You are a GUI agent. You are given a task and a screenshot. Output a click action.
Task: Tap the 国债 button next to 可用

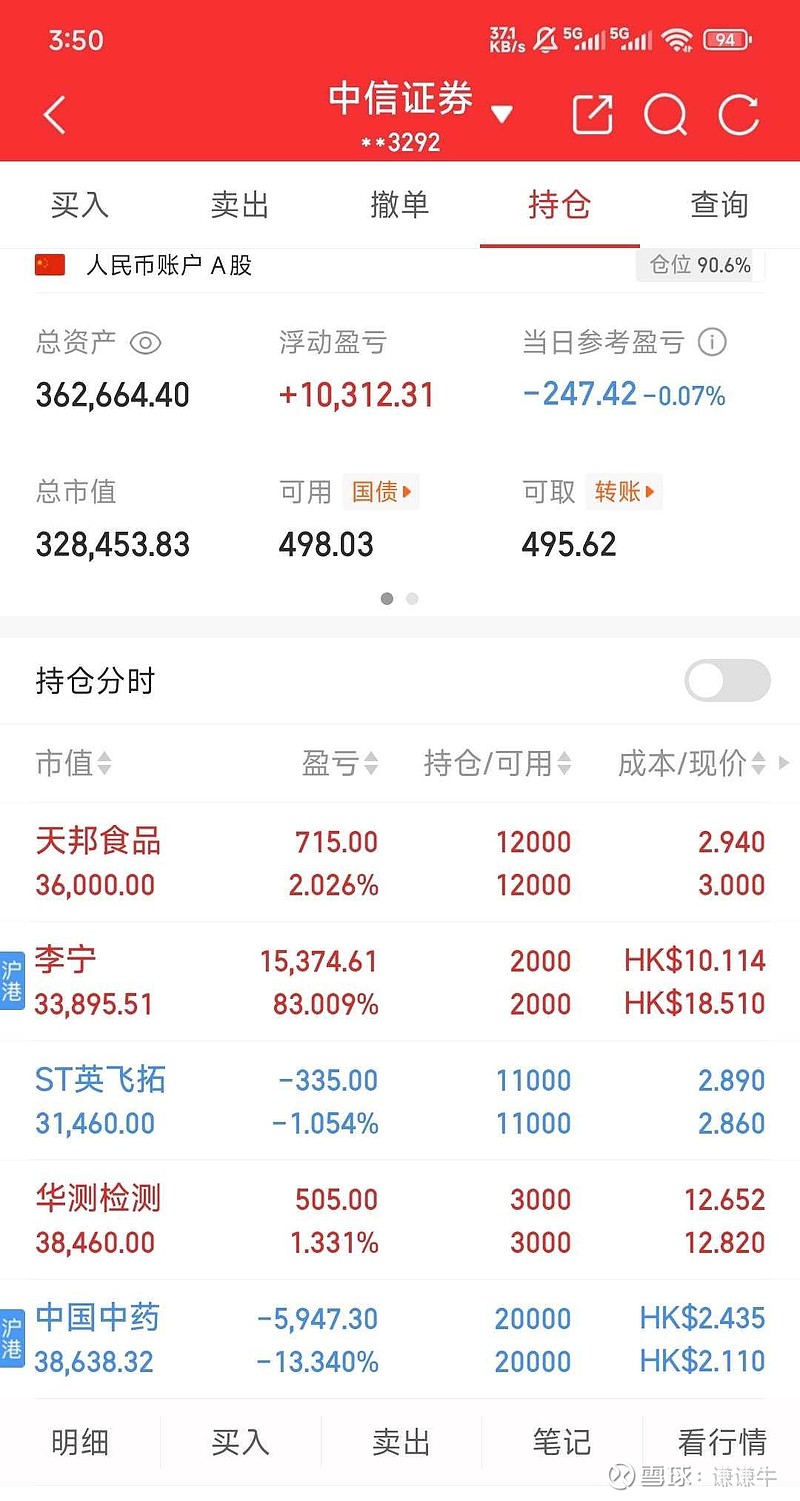(381, 492)
